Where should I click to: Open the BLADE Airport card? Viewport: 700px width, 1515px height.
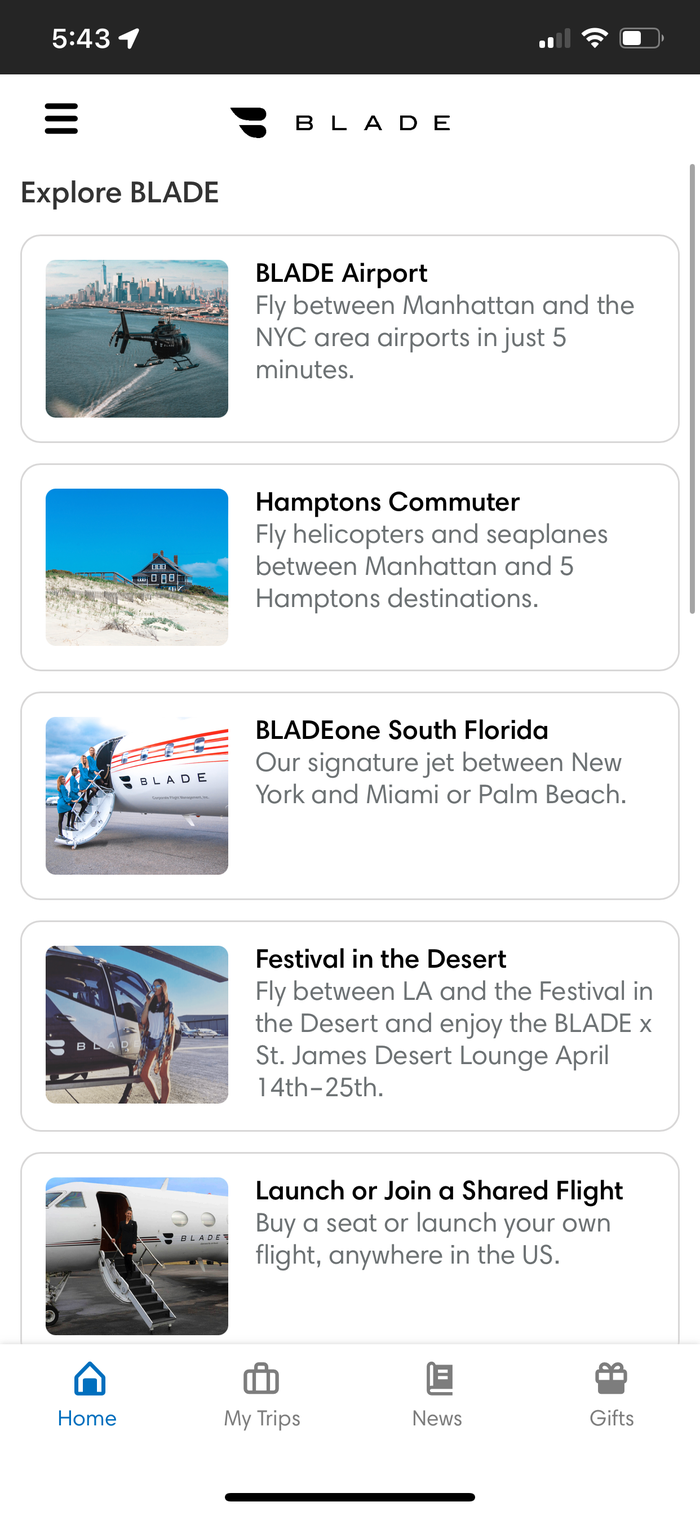click(x=350, y=338)
